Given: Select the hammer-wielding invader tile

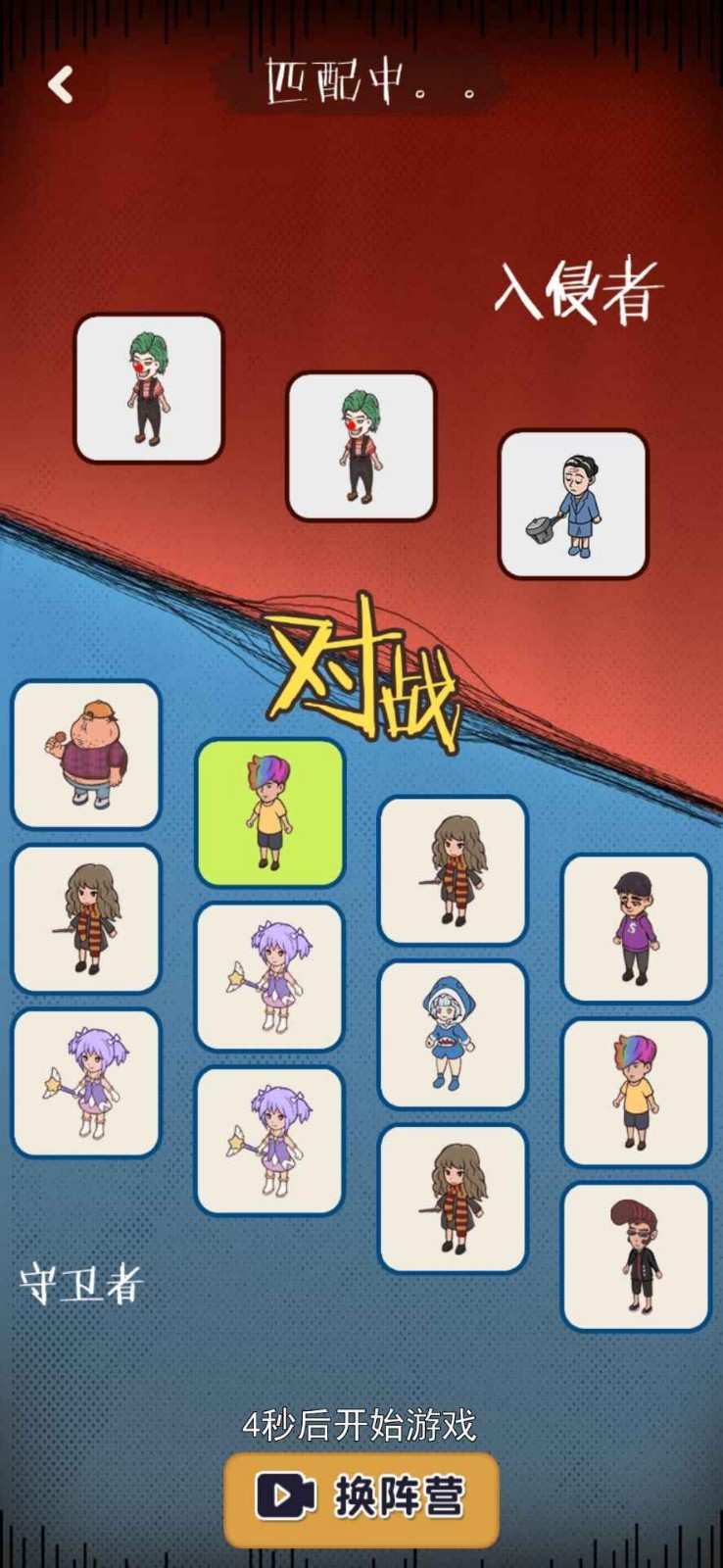Looking at the screenshot, I should (573, 505).
